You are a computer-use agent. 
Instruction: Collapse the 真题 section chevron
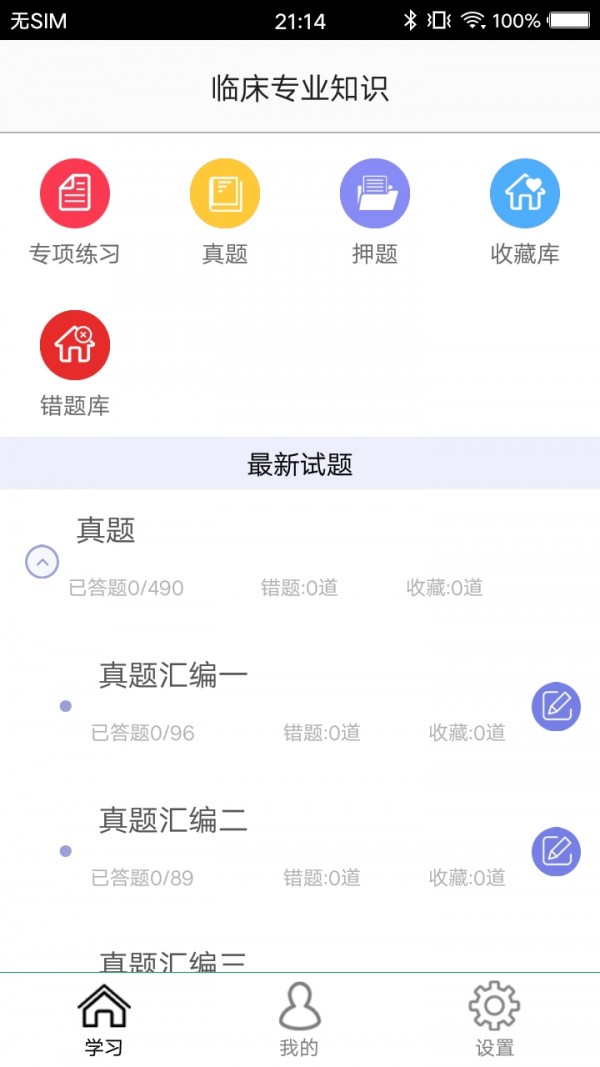[x=42, y=562]
